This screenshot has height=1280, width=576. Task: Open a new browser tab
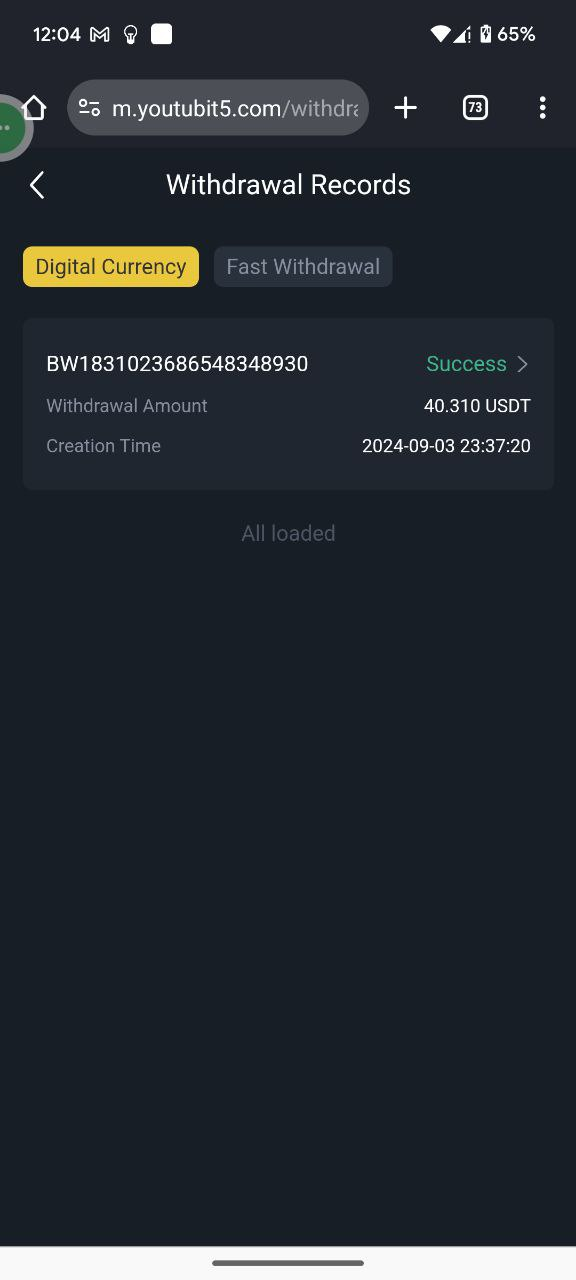pos(405,108)
